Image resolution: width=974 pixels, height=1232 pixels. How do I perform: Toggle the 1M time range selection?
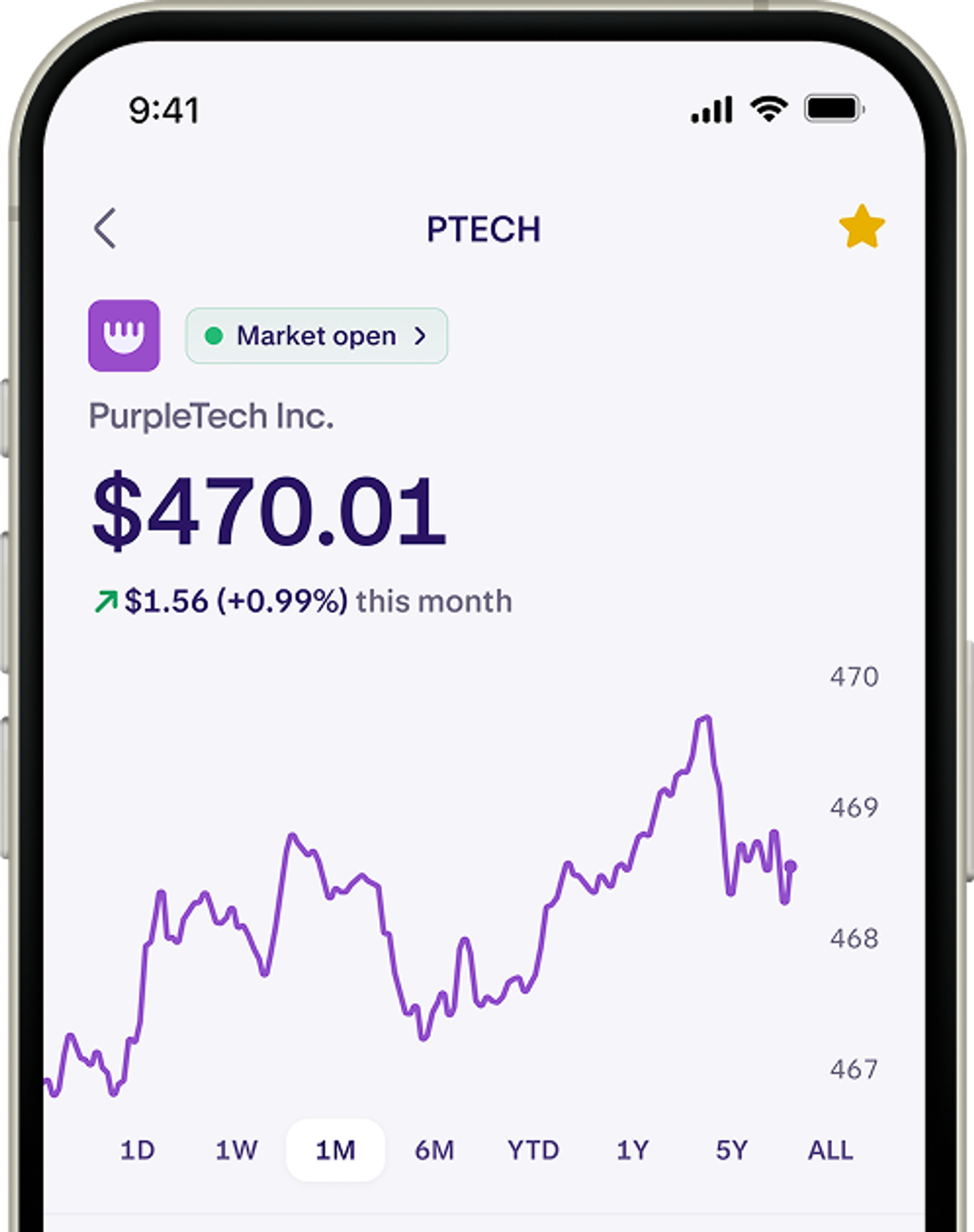pos(335,1148)
